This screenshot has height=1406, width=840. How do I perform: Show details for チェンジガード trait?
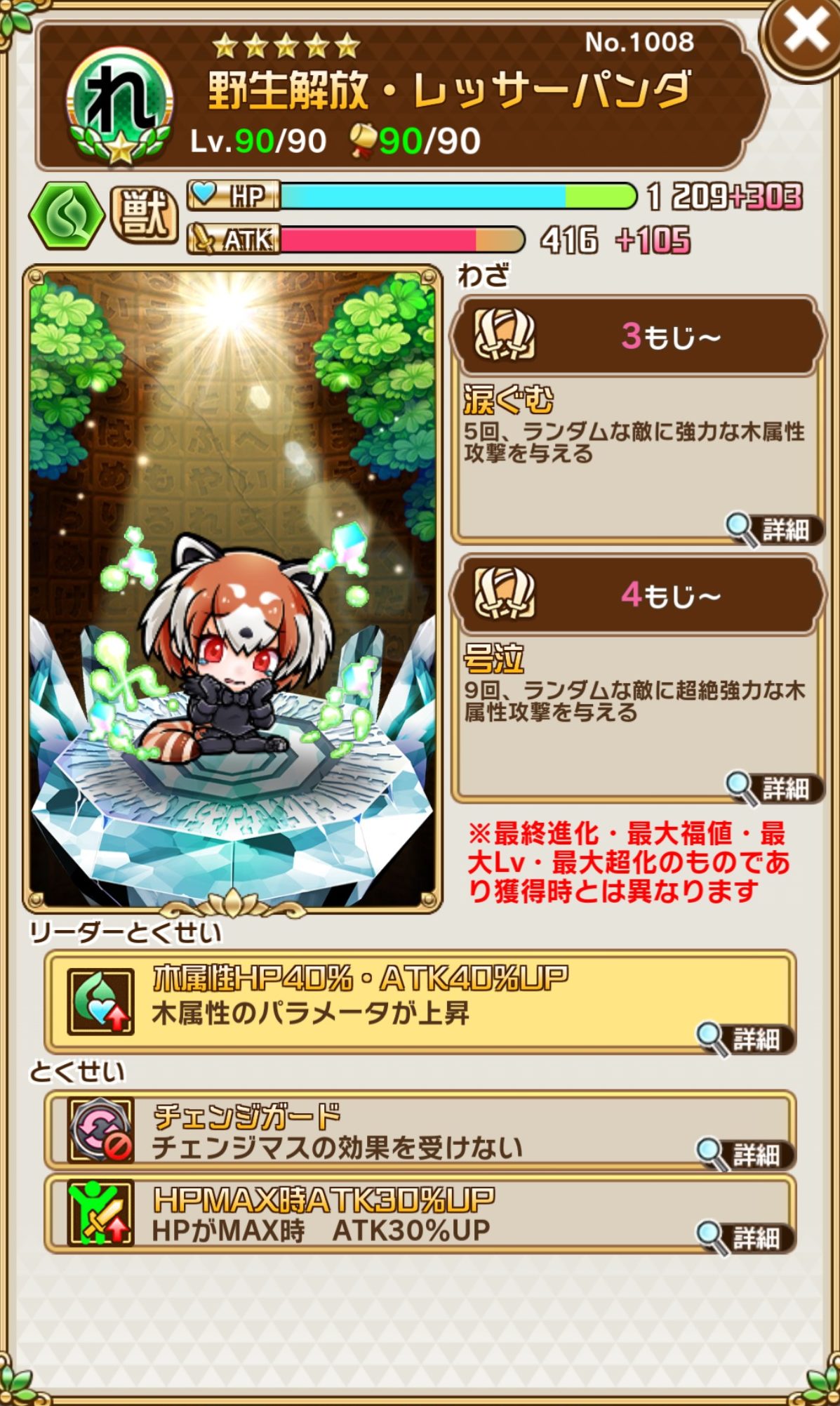click(x=747, y=1155)
